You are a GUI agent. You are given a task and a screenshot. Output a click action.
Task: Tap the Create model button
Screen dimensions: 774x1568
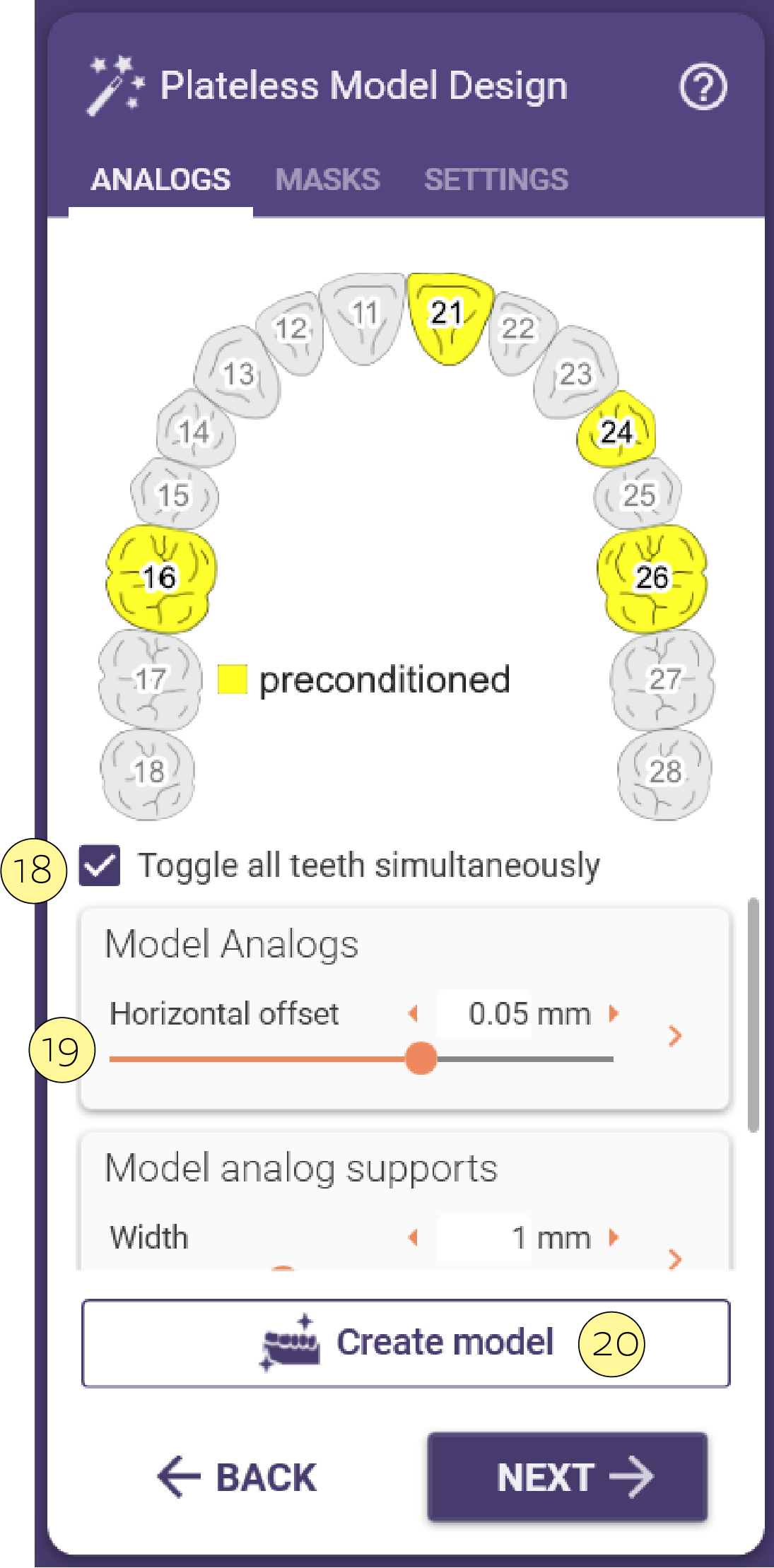click(406, 1343)
